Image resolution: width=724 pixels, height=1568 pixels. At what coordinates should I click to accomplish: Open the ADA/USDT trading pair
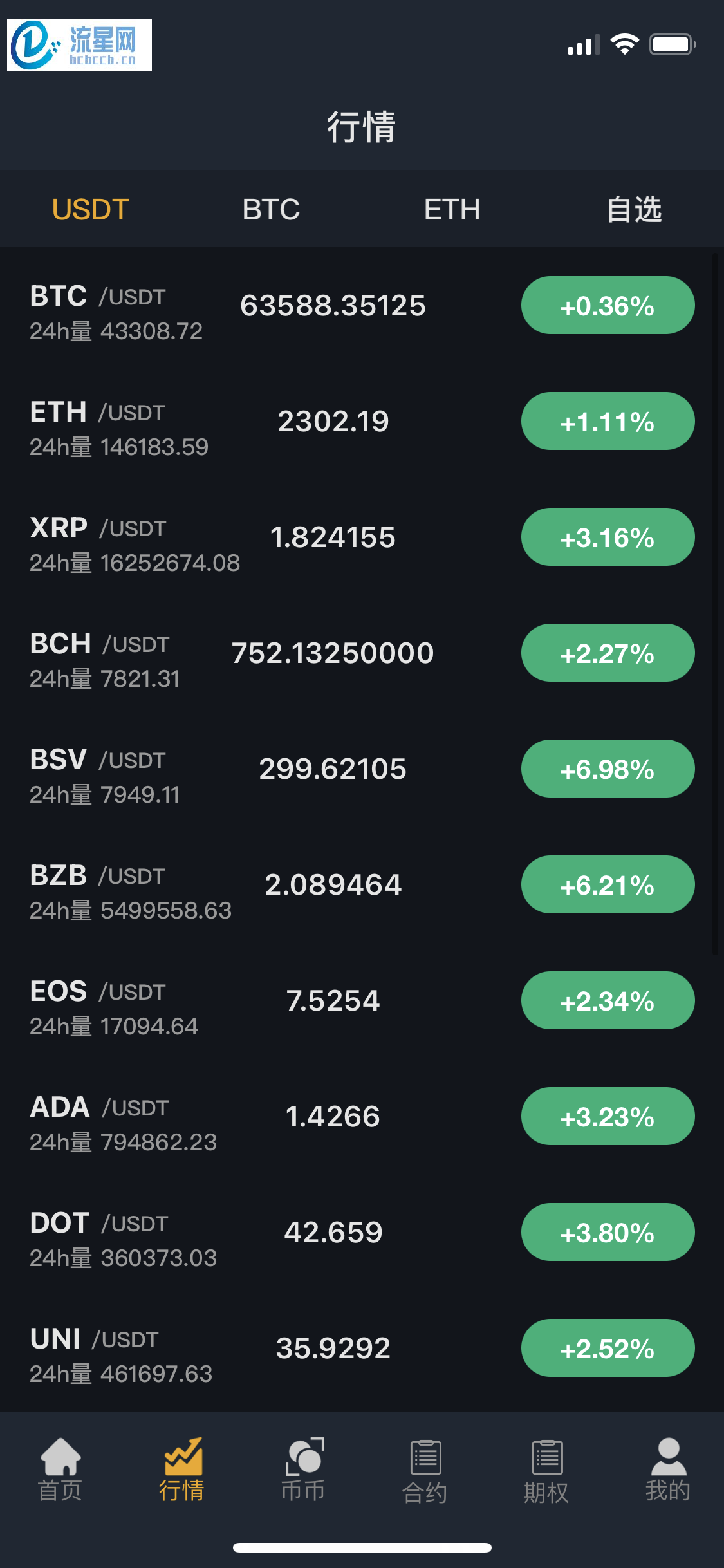pos(362,1116)
